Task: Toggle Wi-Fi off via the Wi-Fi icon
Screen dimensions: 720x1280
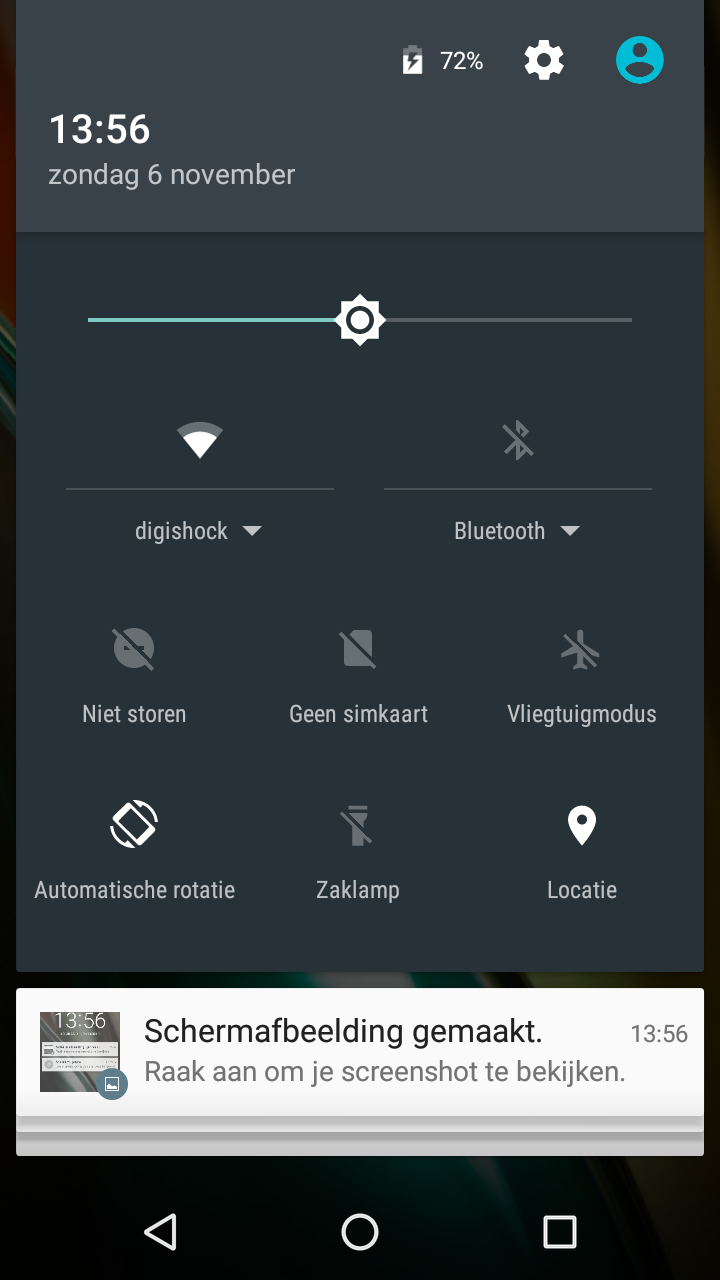Action: pyautogui.click(x=200, y=440)
